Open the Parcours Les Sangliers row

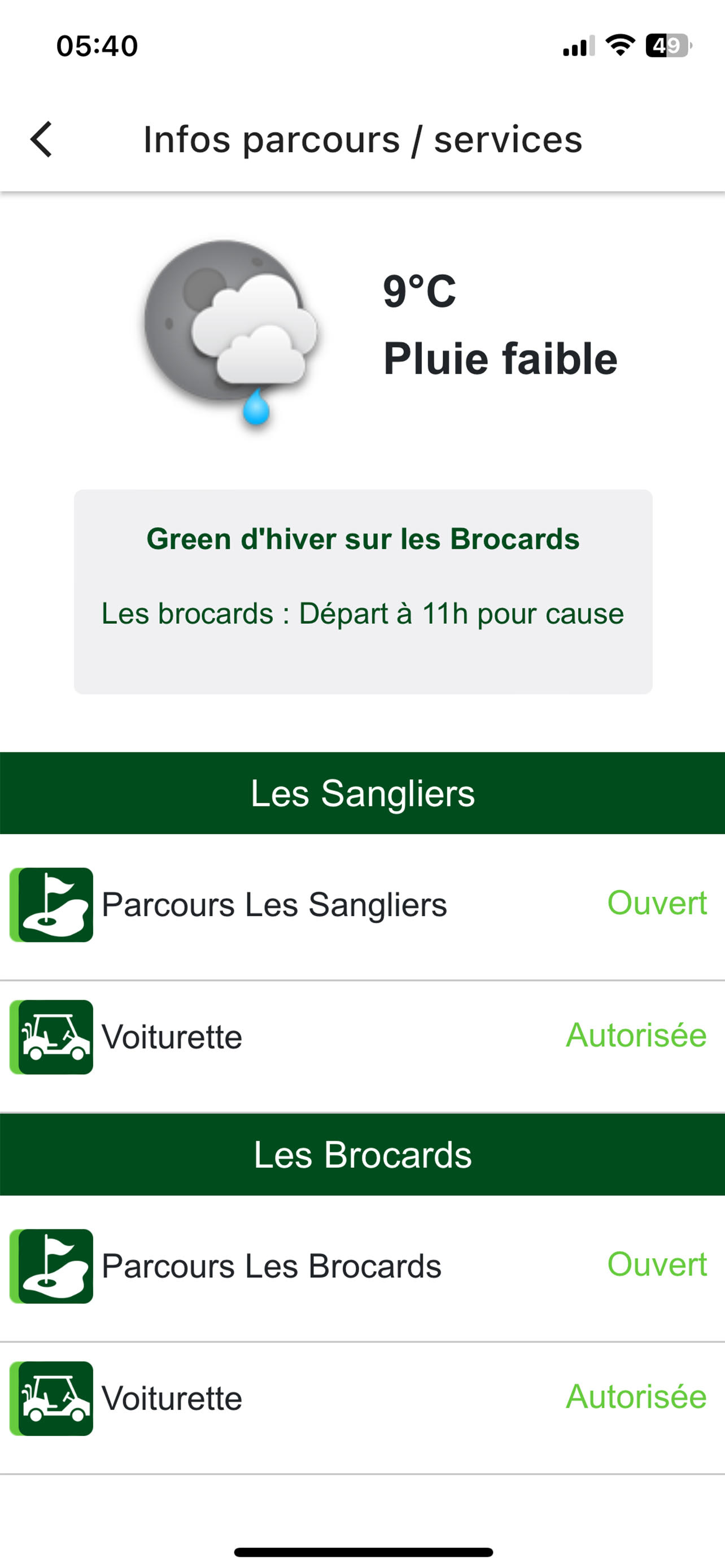coord(362,906)
